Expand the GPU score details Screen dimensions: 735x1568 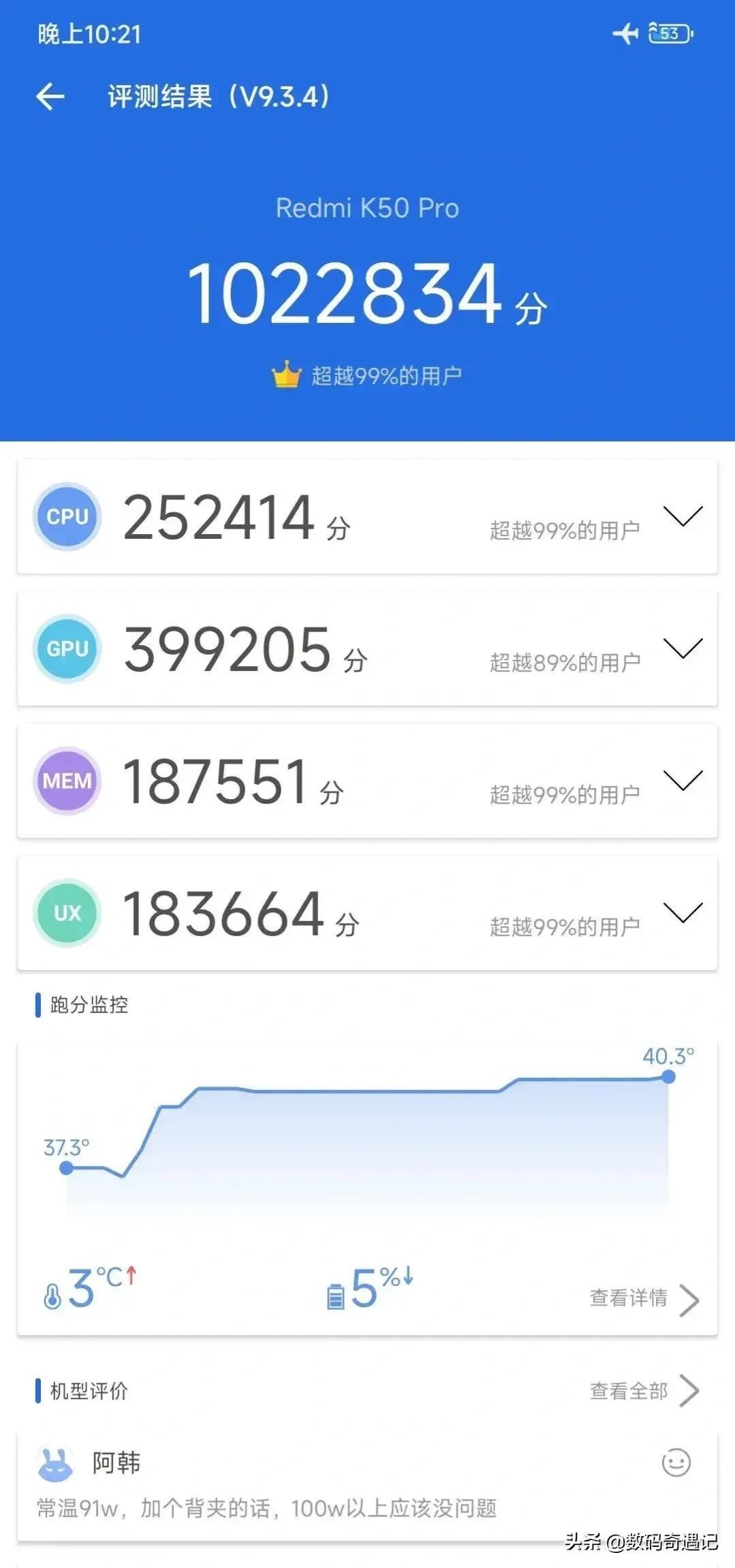click(683, 648)
